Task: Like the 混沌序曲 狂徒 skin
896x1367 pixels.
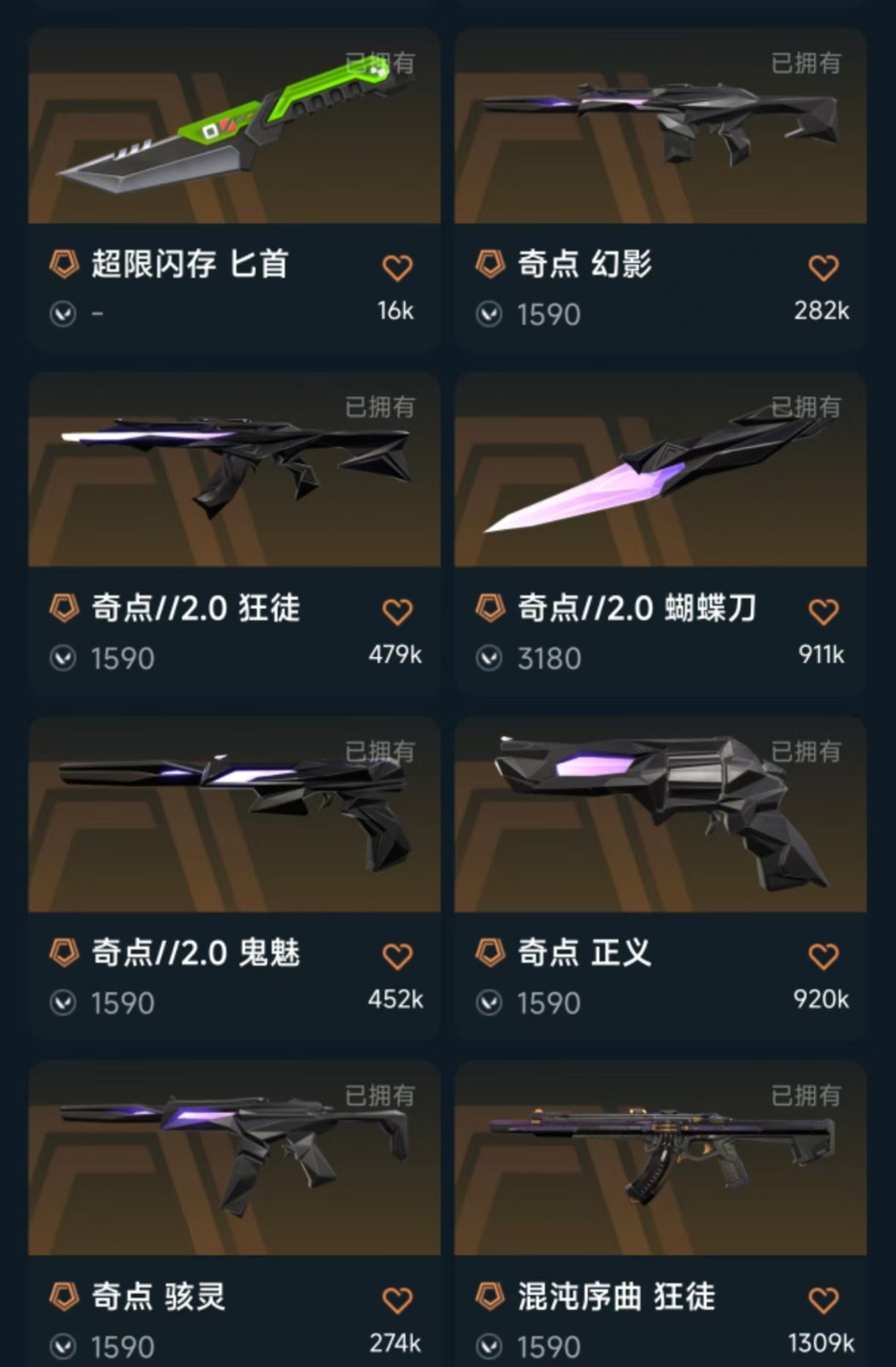Action: (823, 1300)
